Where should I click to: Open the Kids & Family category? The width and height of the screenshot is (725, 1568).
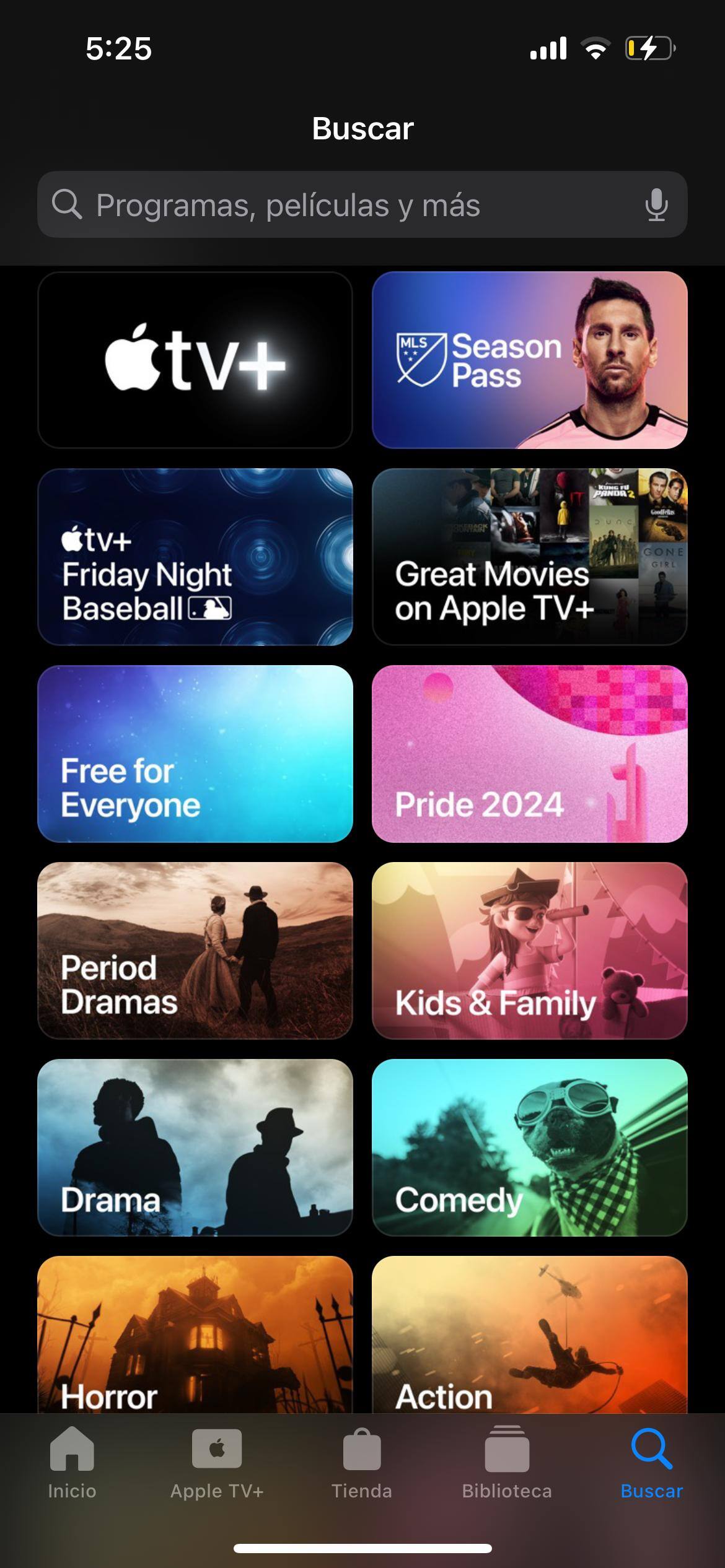529,951
